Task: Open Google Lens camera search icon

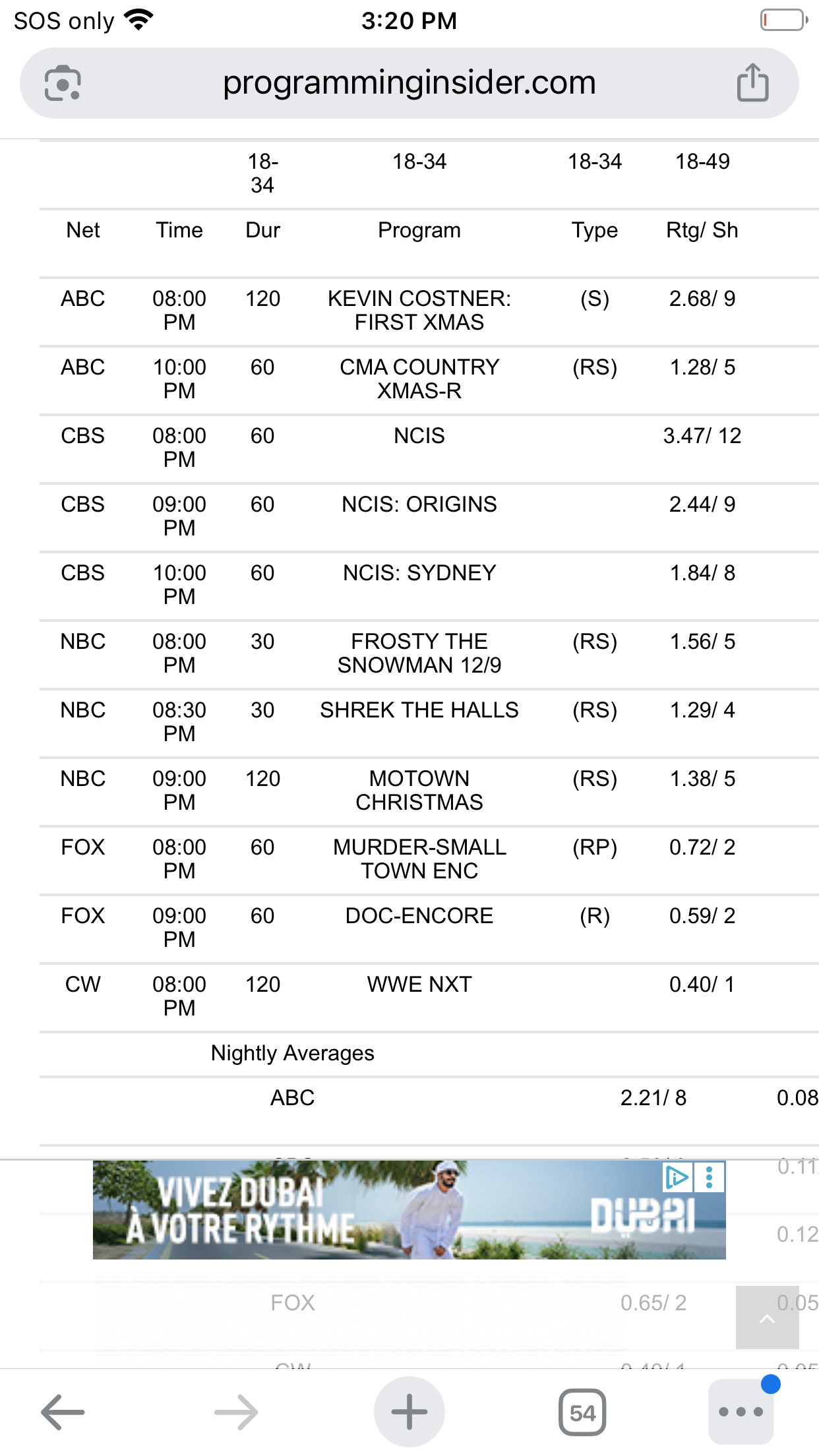Action: (x=63, y=84)
